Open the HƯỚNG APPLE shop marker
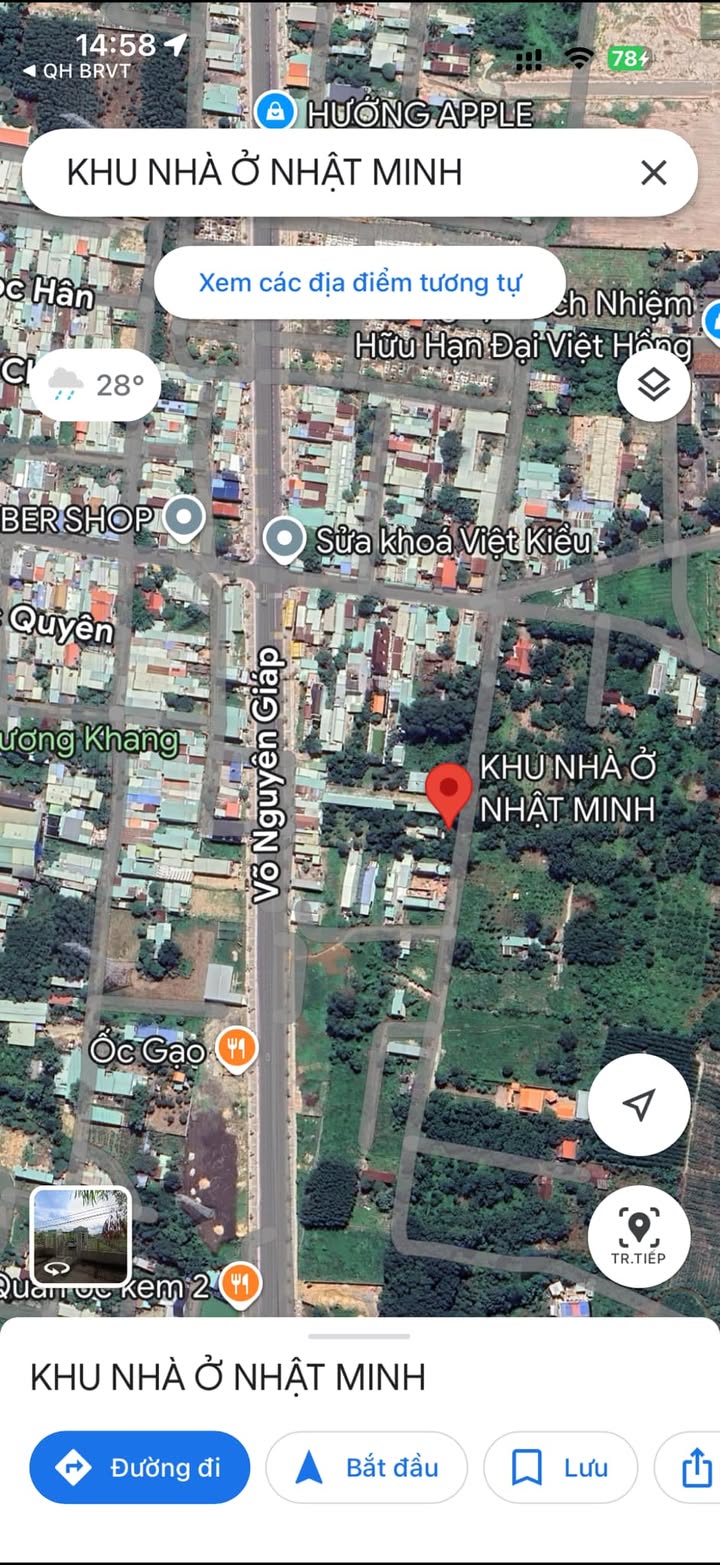Viewport: 720px width, 1565px height. pos(274,111)
